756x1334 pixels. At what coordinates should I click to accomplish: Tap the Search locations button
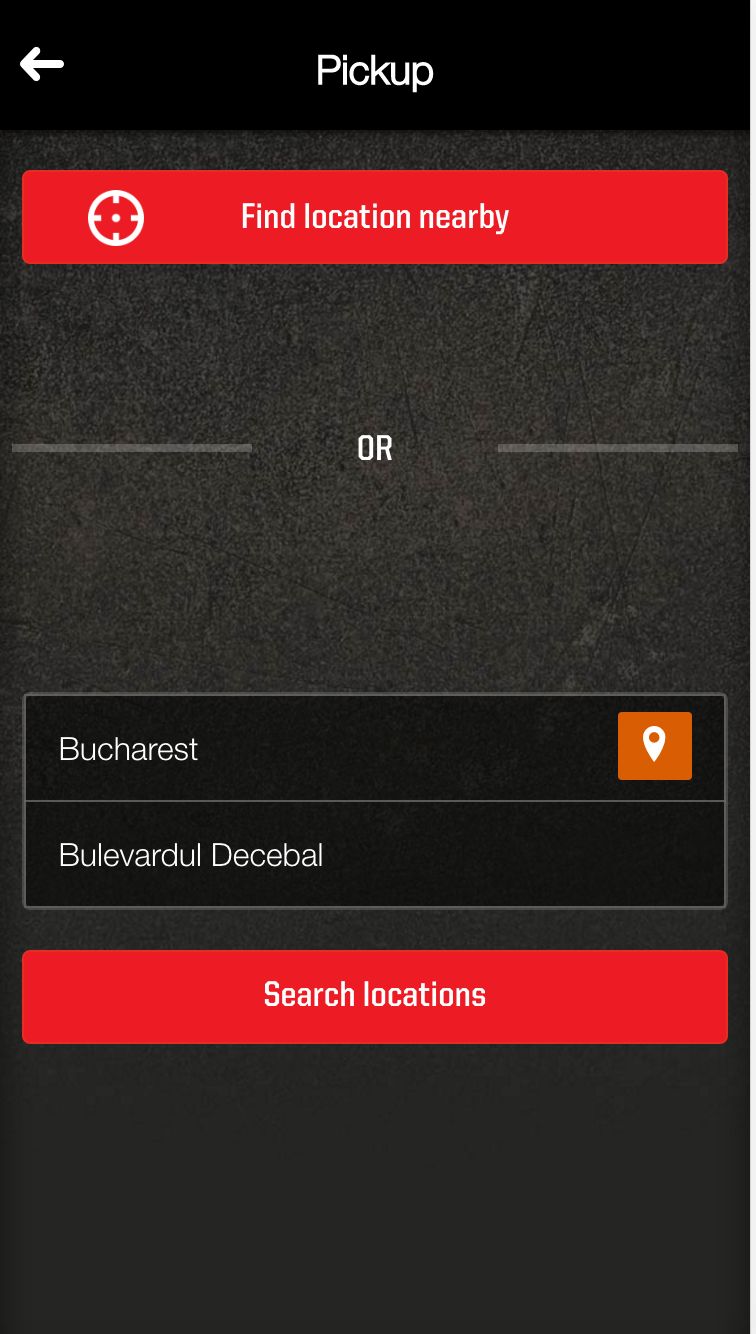tap(374, 996)
